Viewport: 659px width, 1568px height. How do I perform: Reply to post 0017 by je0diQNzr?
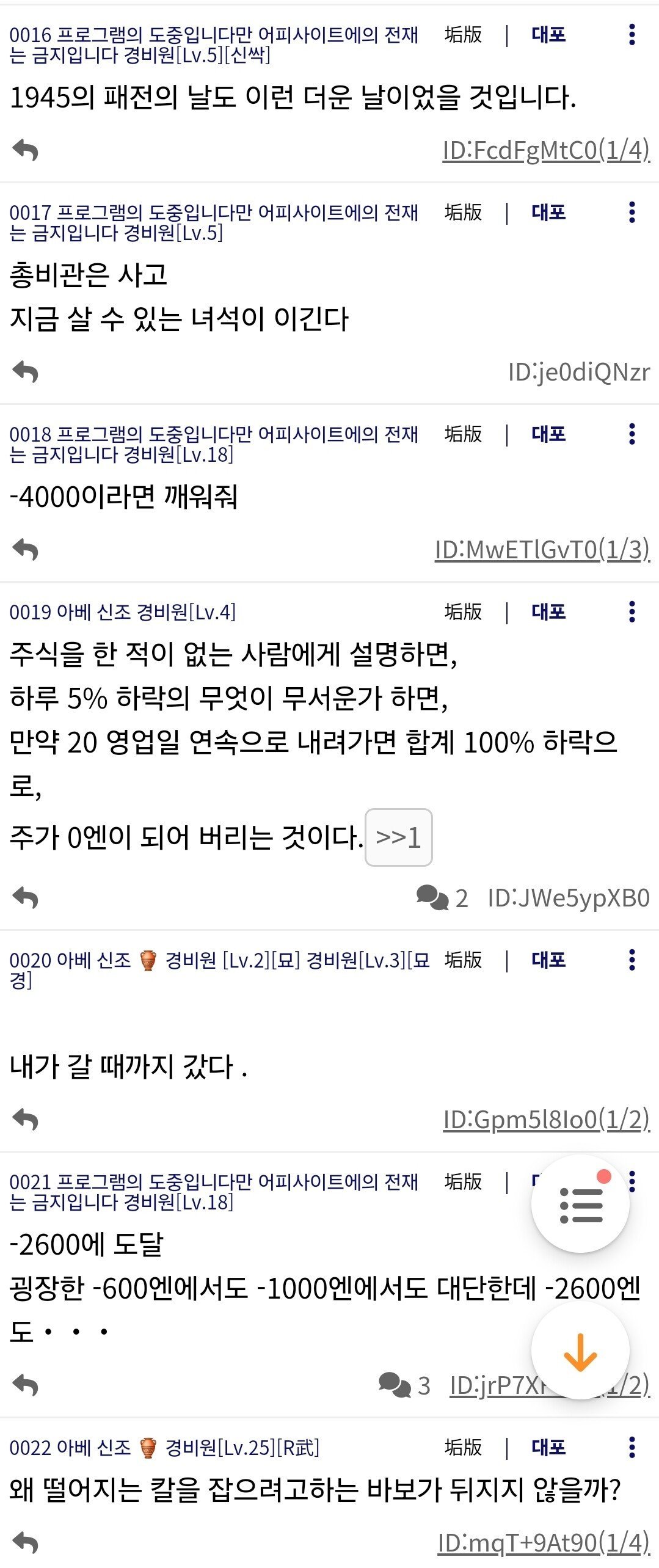click(25, 371)
